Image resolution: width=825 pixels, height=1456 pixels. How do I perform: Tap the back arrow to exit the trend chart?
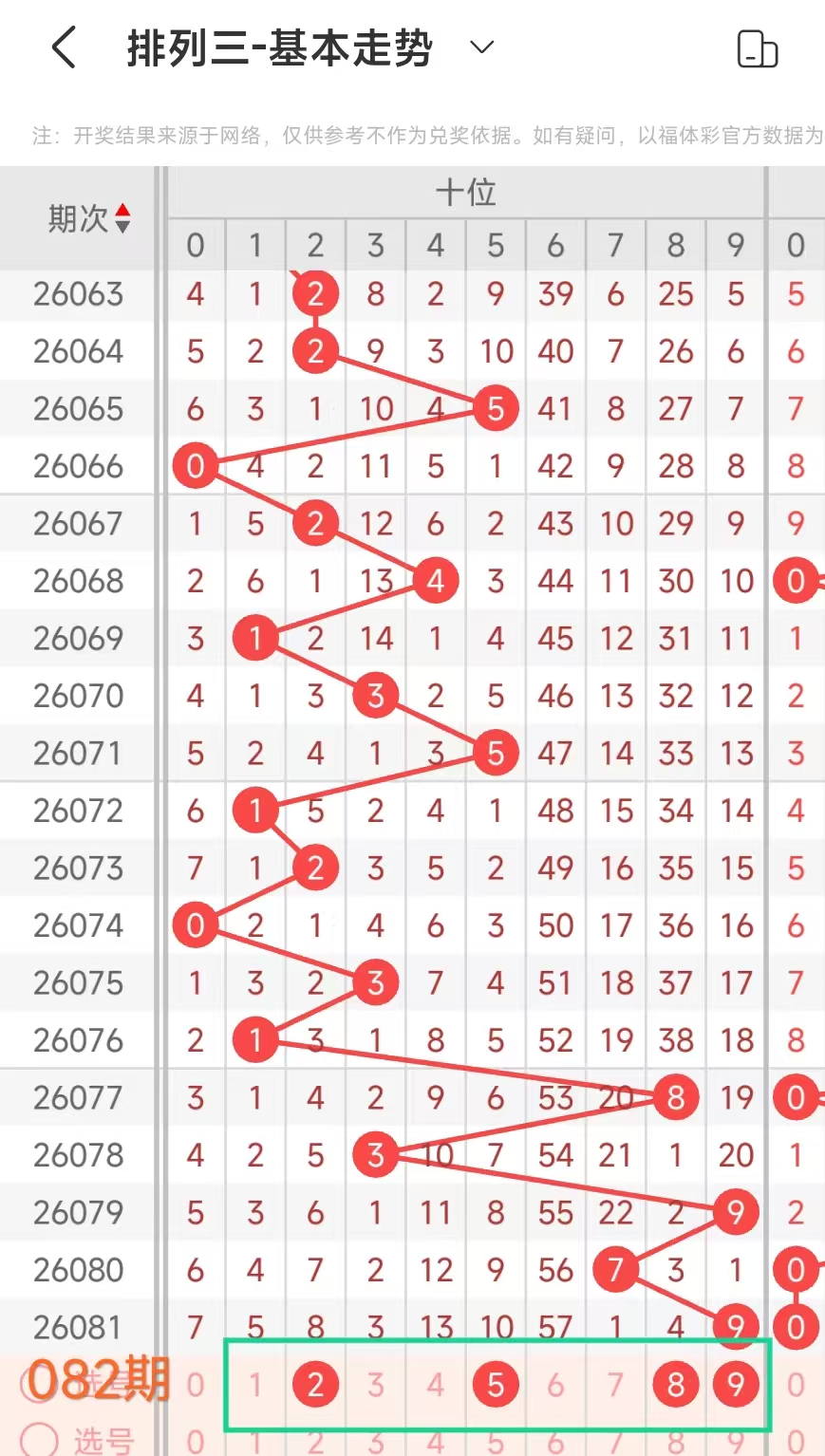pyautogui.click(x=62, y=47)
